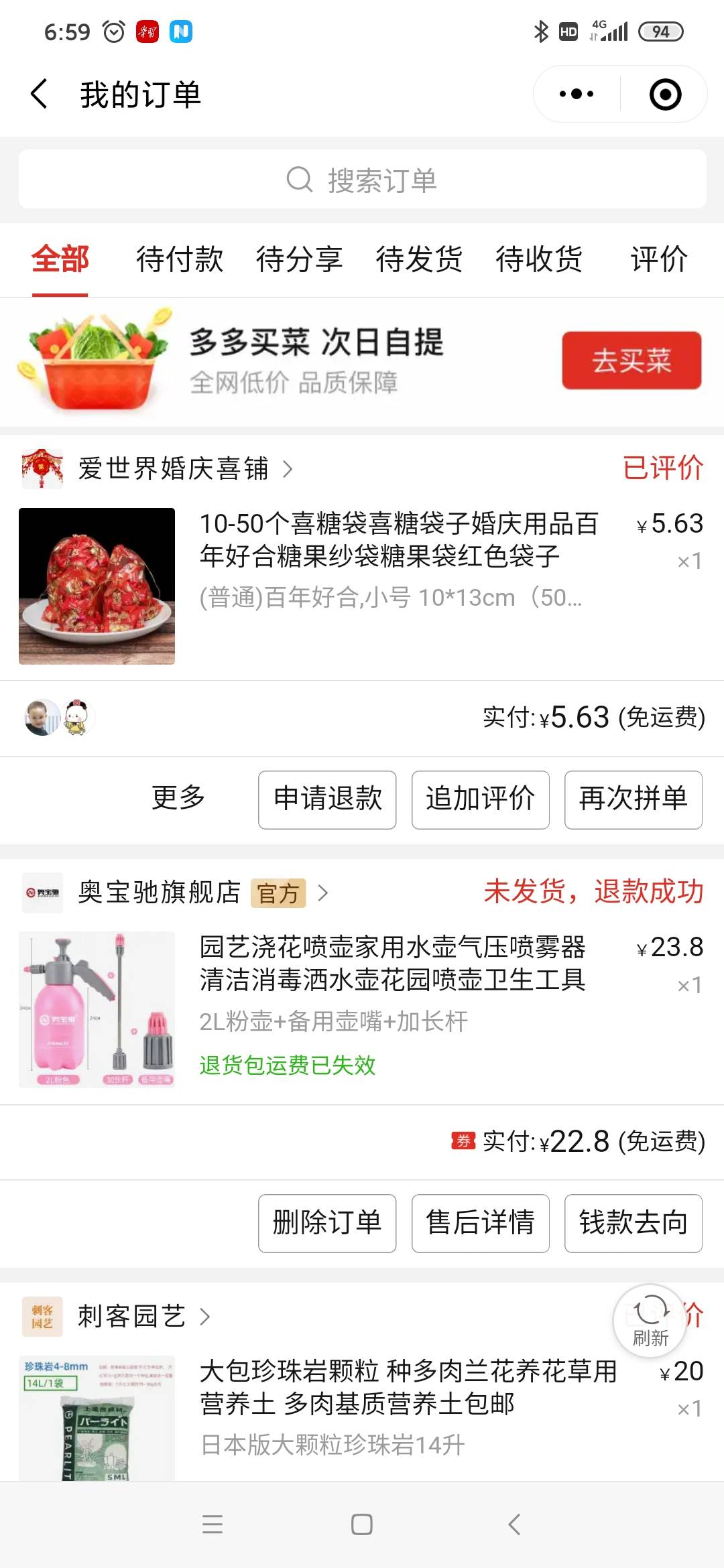Switch to the 待收货 tab
Screen dimensions: 724x1568
(x=540, y=259)
